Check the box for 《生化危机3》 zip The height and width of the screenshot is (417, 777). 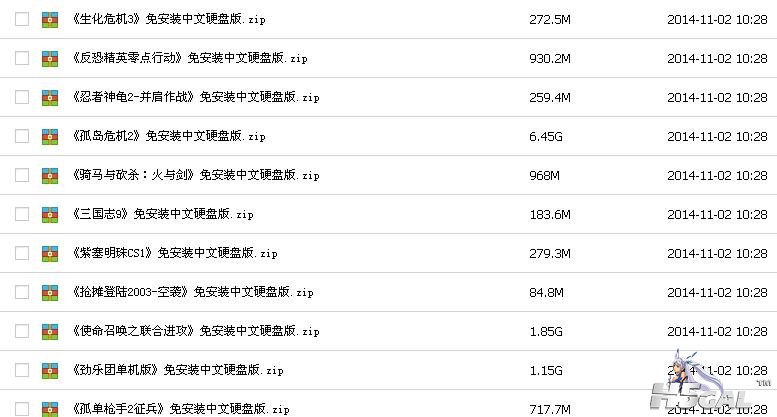22,20
